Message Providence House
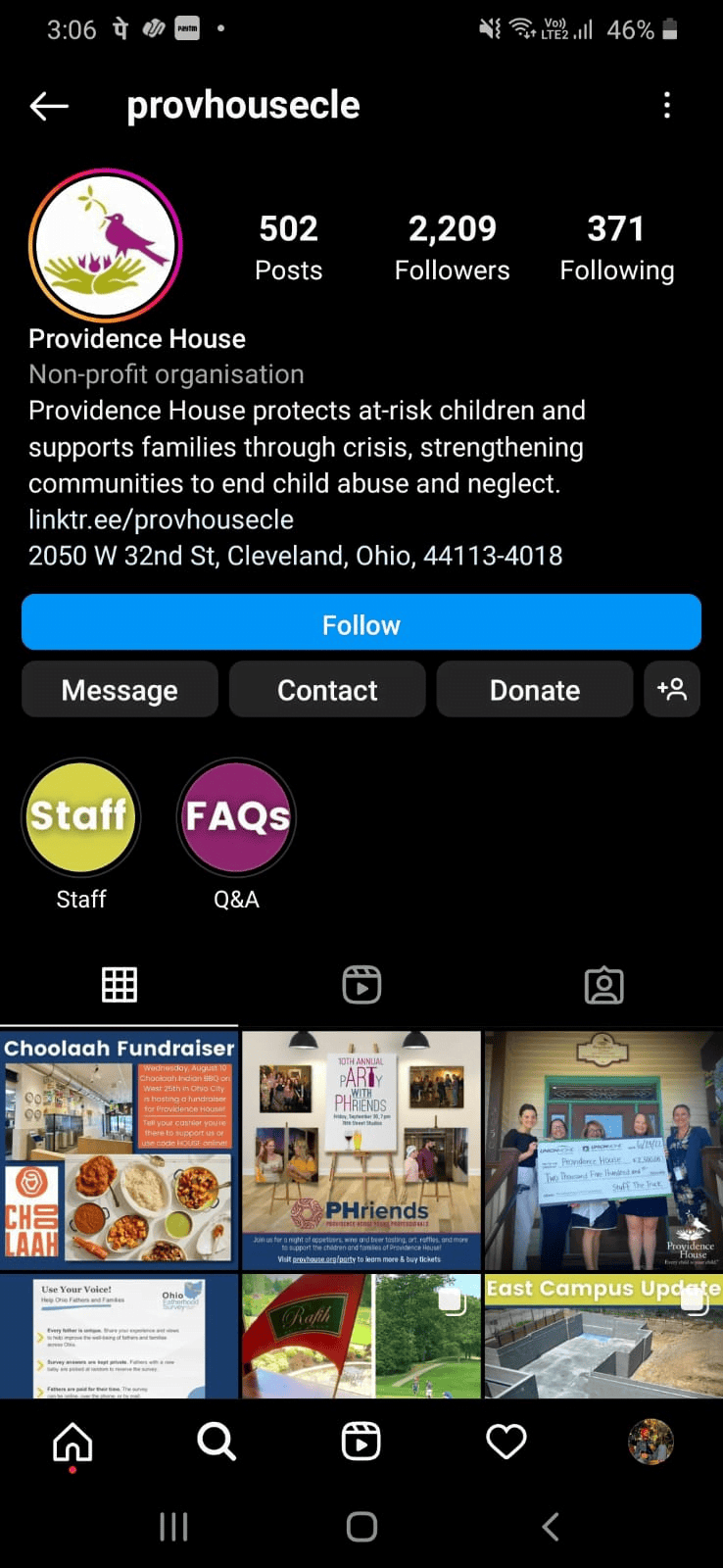The width and height of the screenshot is (723, 1568). tap(120, 690)
